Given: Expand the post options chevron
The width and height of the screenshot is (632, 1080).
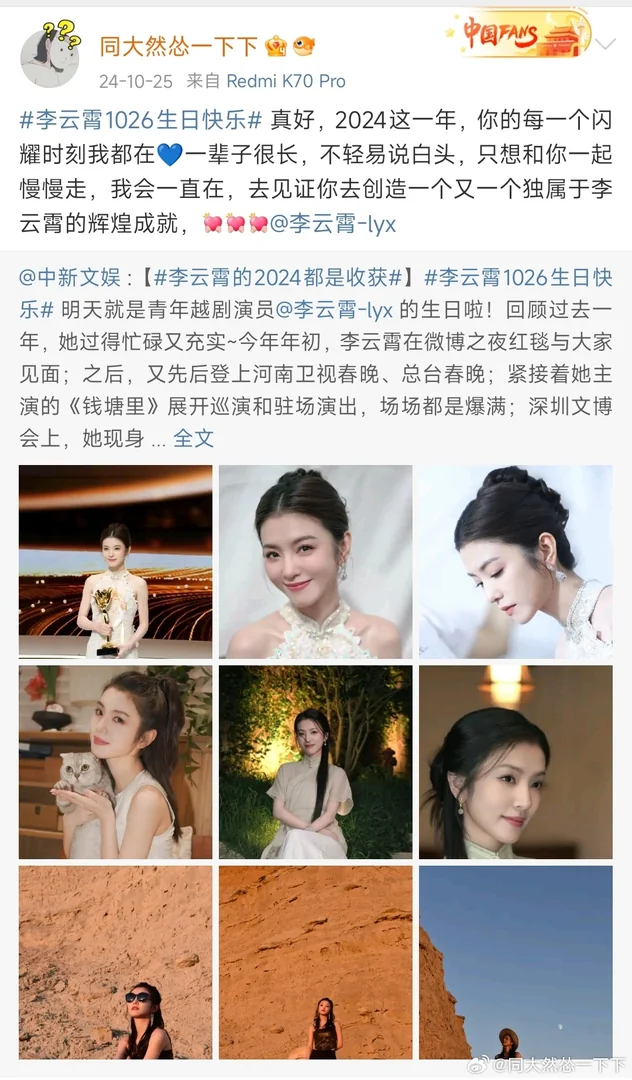Looking at the screenshot, I should pyautogui.click(x=607, y=45).
